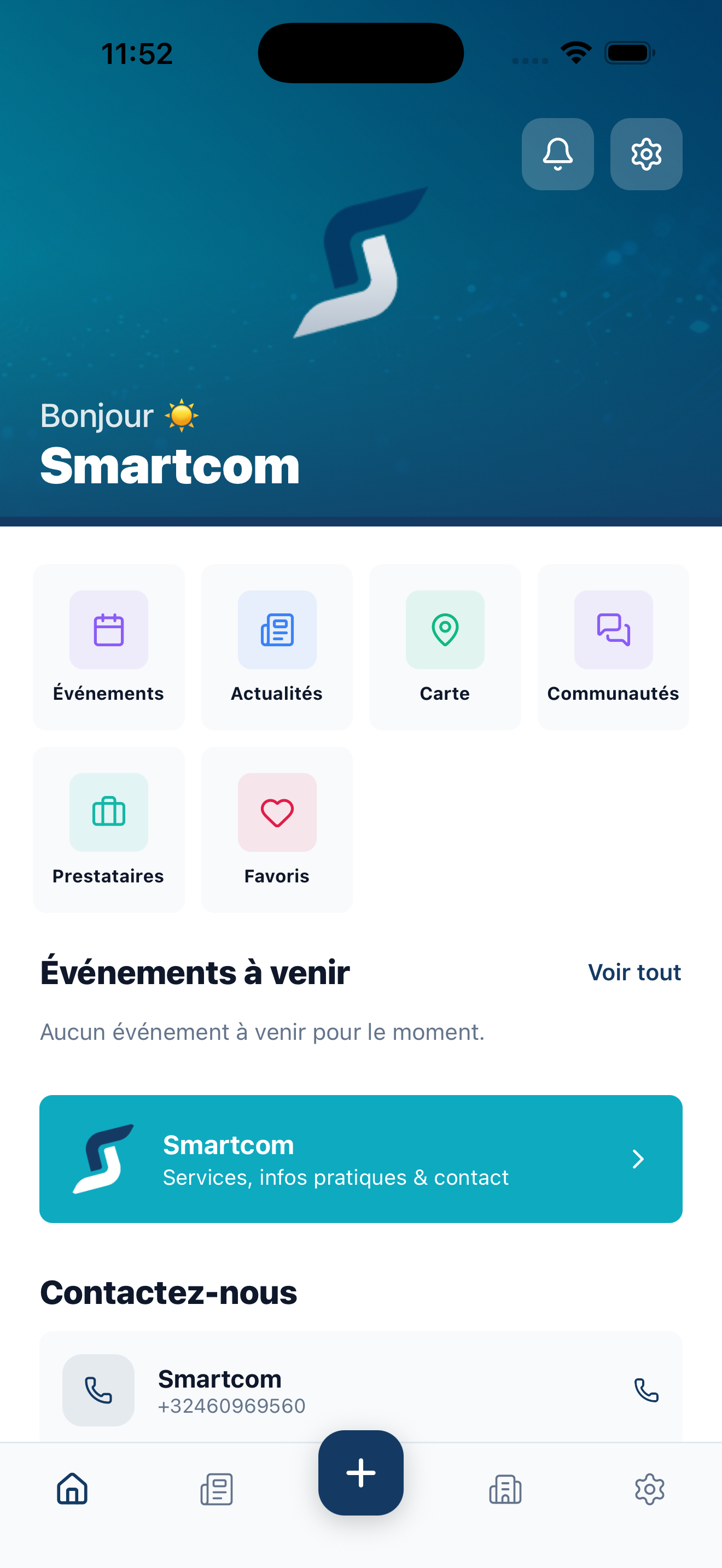Switch to the news feed tab

pyautogui.click(x=216, y=1490)
